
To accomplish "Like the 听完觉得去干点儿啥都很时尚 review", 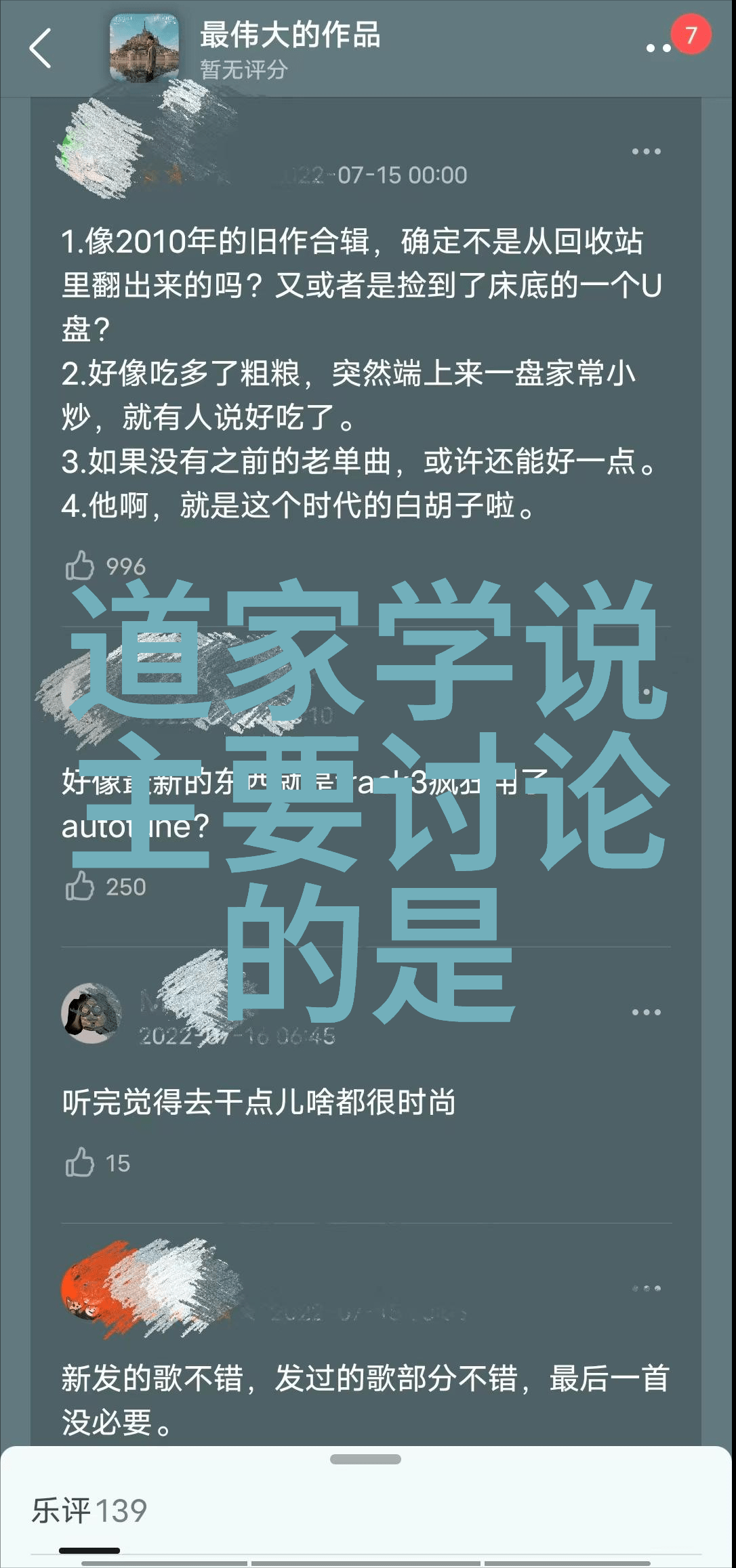I will tap(80, 1162).
